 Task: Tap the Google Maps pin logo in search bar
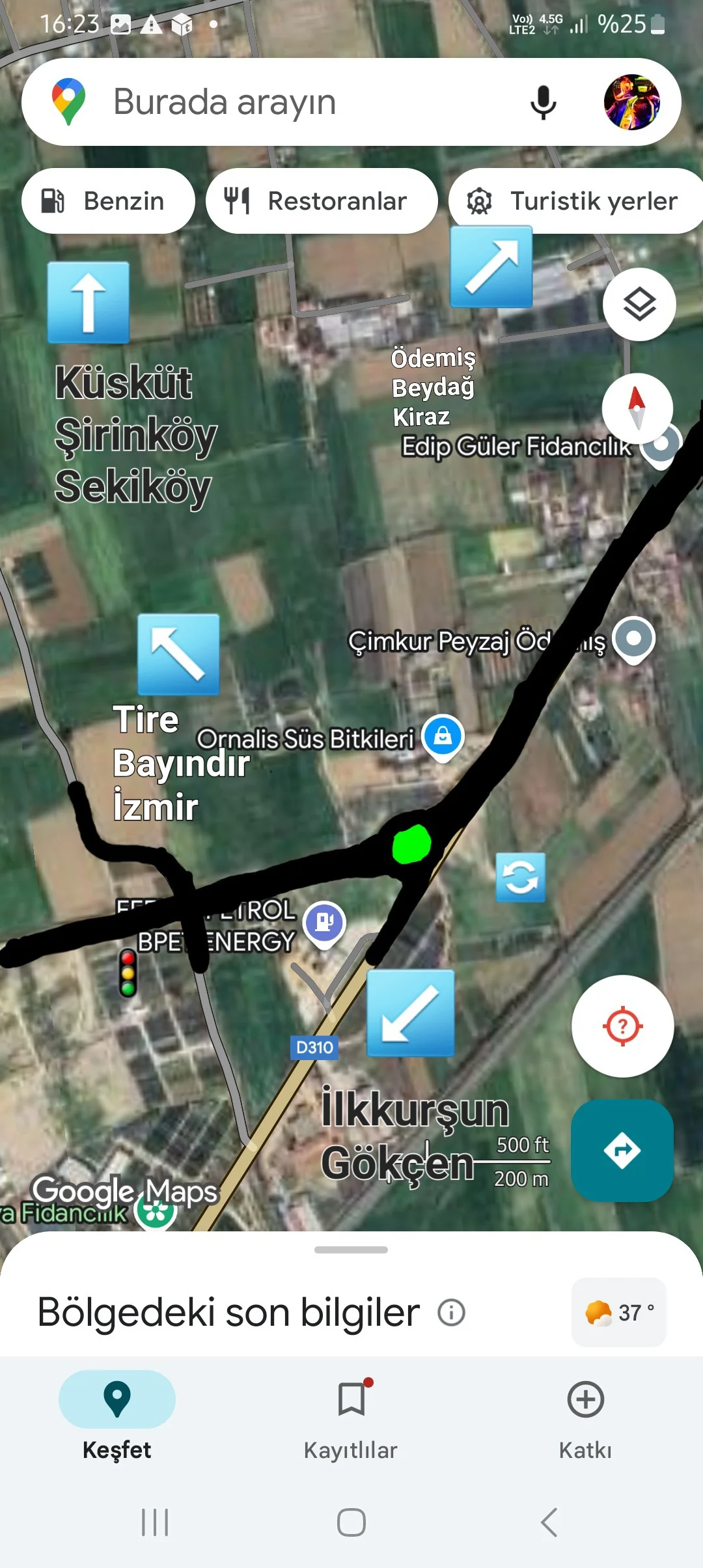(68, 102)
